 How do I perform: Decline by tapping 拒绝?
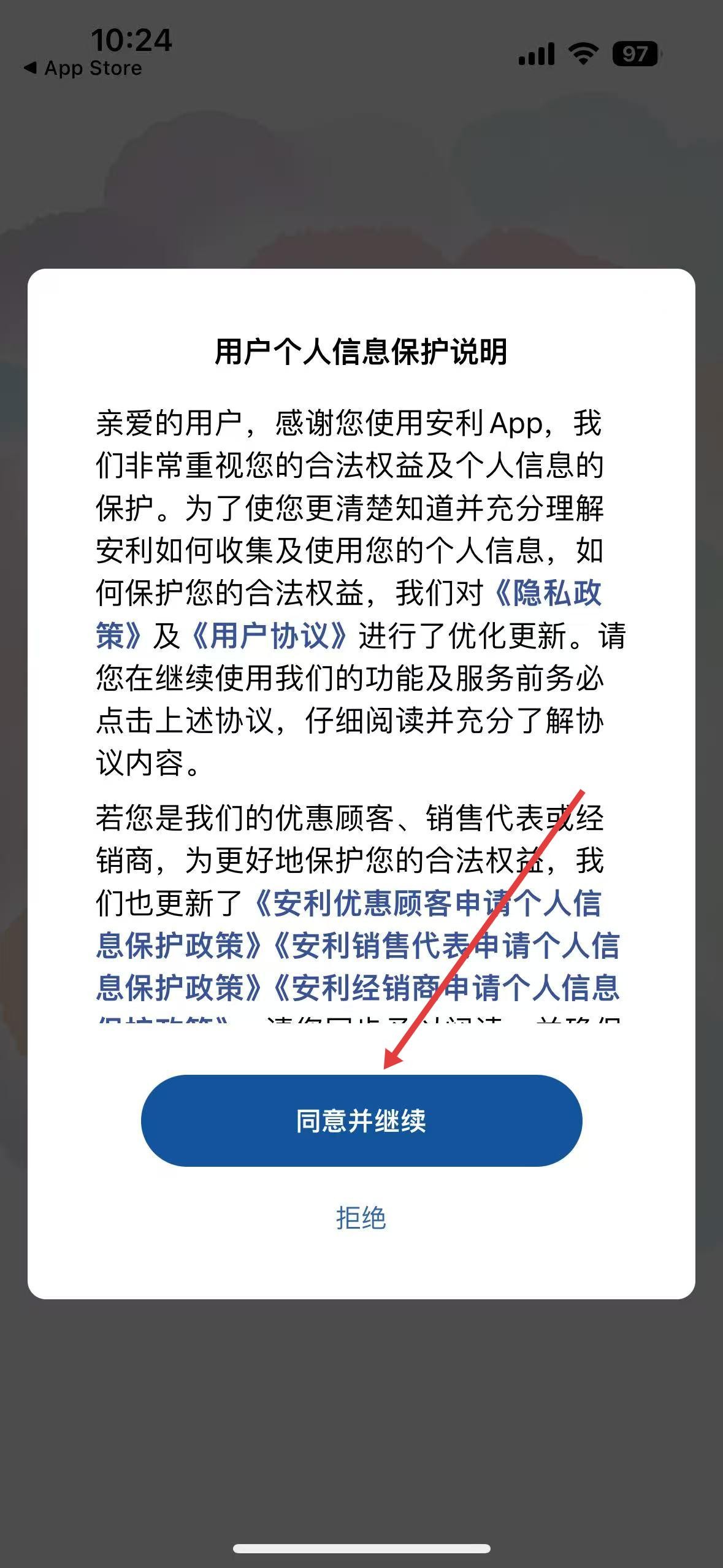click(x=361, y=1217)
